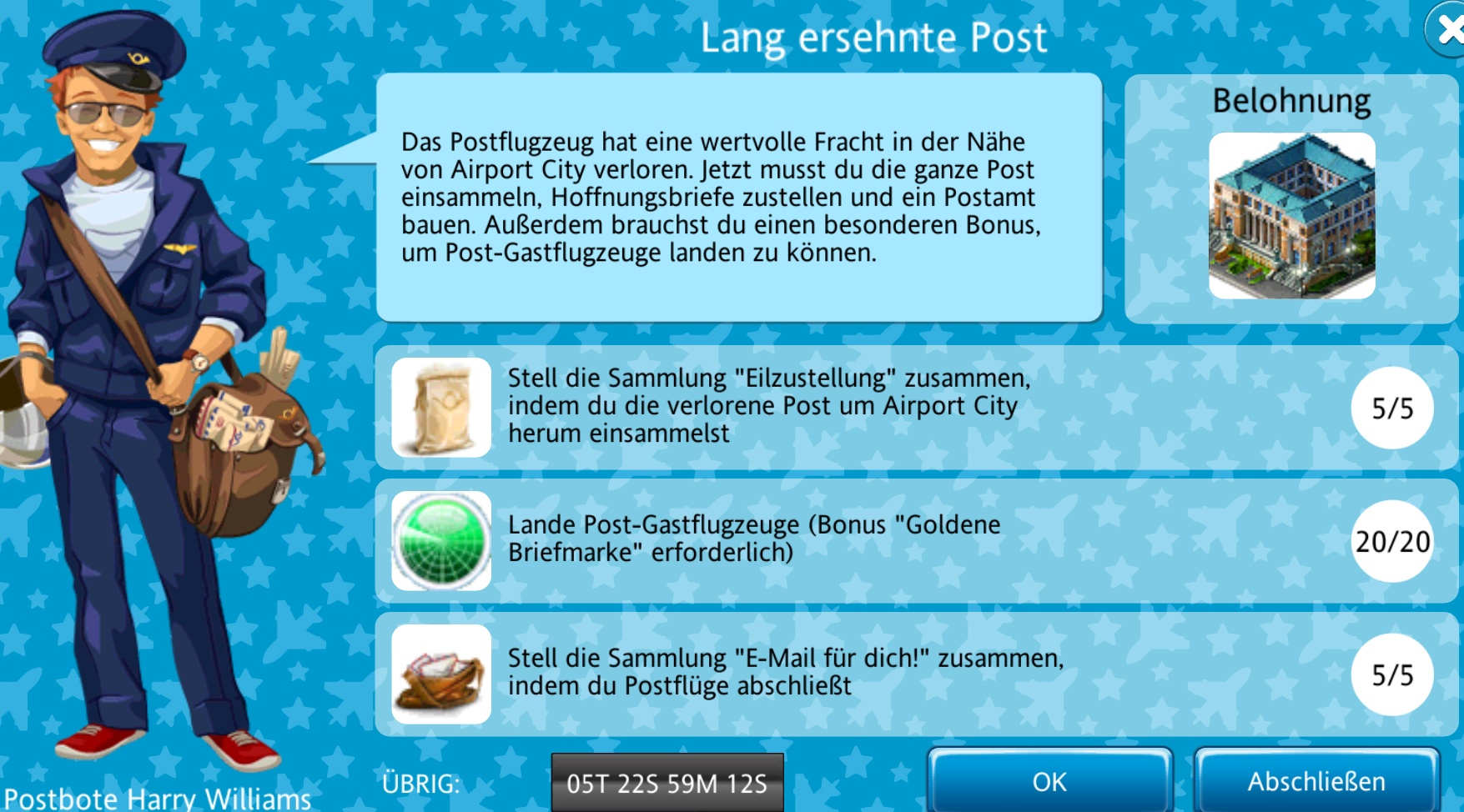Tap the OK button
The width and height of the screenshot is (1464, 812).
(1049, 781)
